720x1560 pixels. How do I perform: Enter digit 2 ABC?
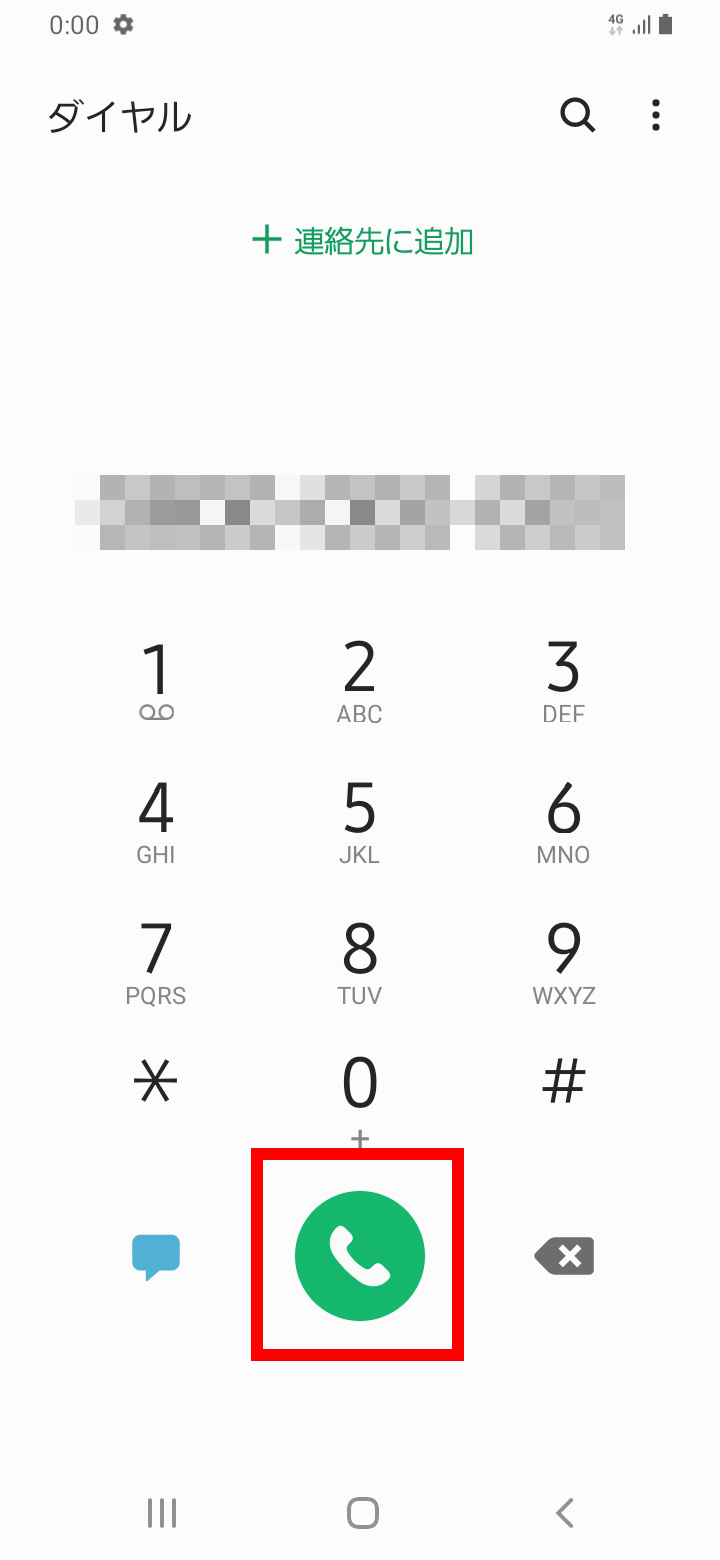[360, 681]
